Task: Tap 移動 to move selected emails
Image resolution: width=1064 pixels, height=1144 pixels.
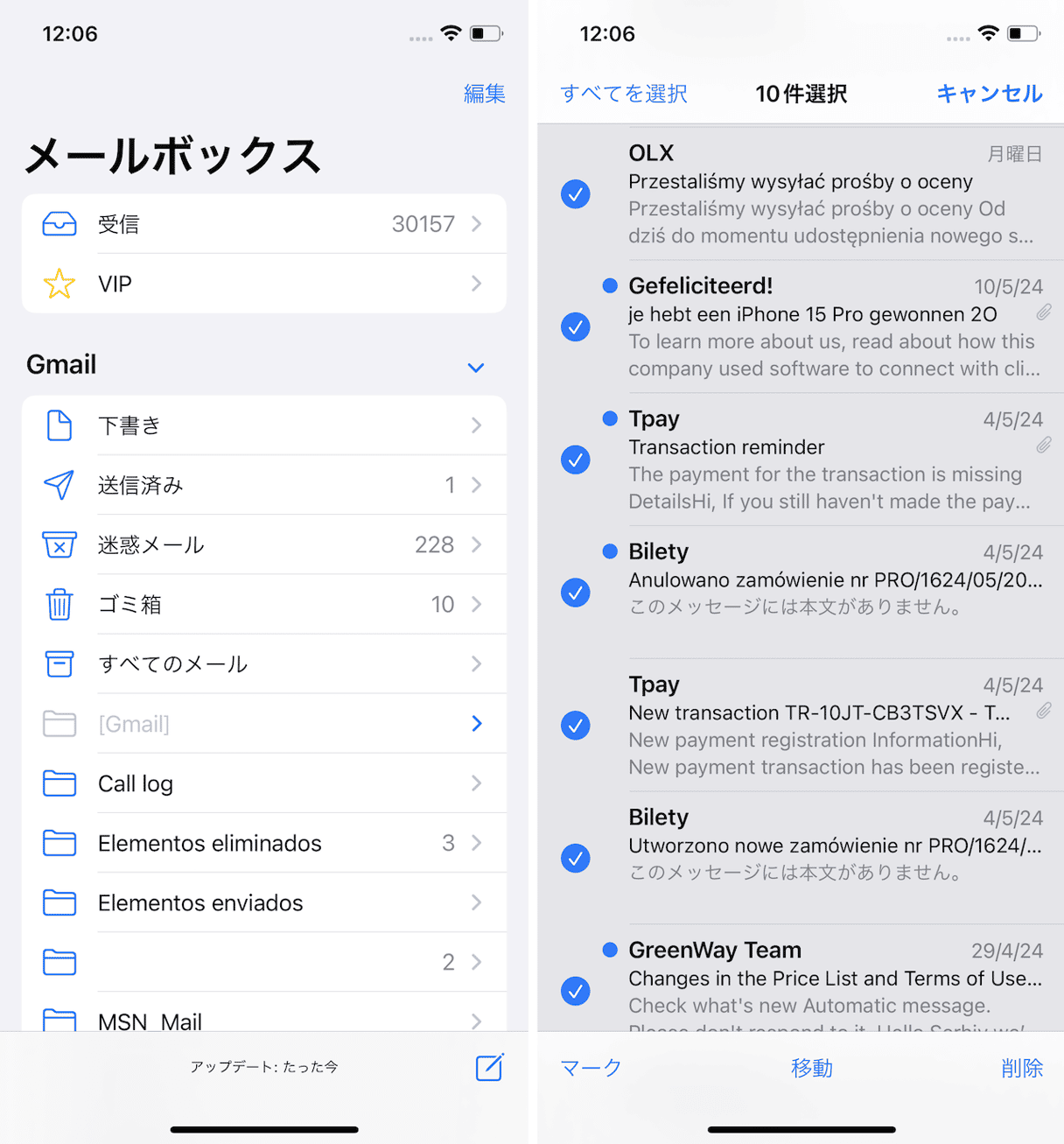Action: pyautogui.click(x=811, y=1068)
